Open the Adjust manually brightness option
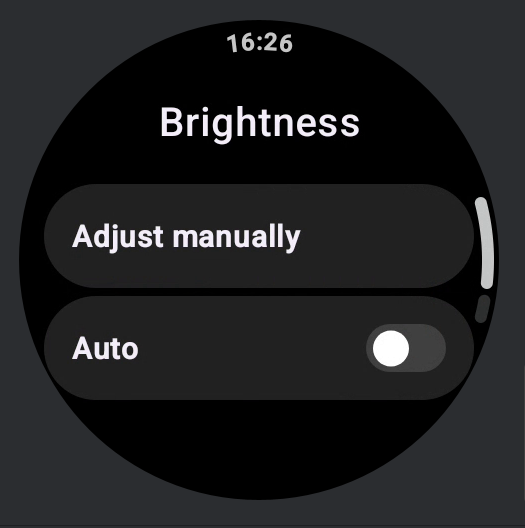525x528 pixels. point(259,236)
